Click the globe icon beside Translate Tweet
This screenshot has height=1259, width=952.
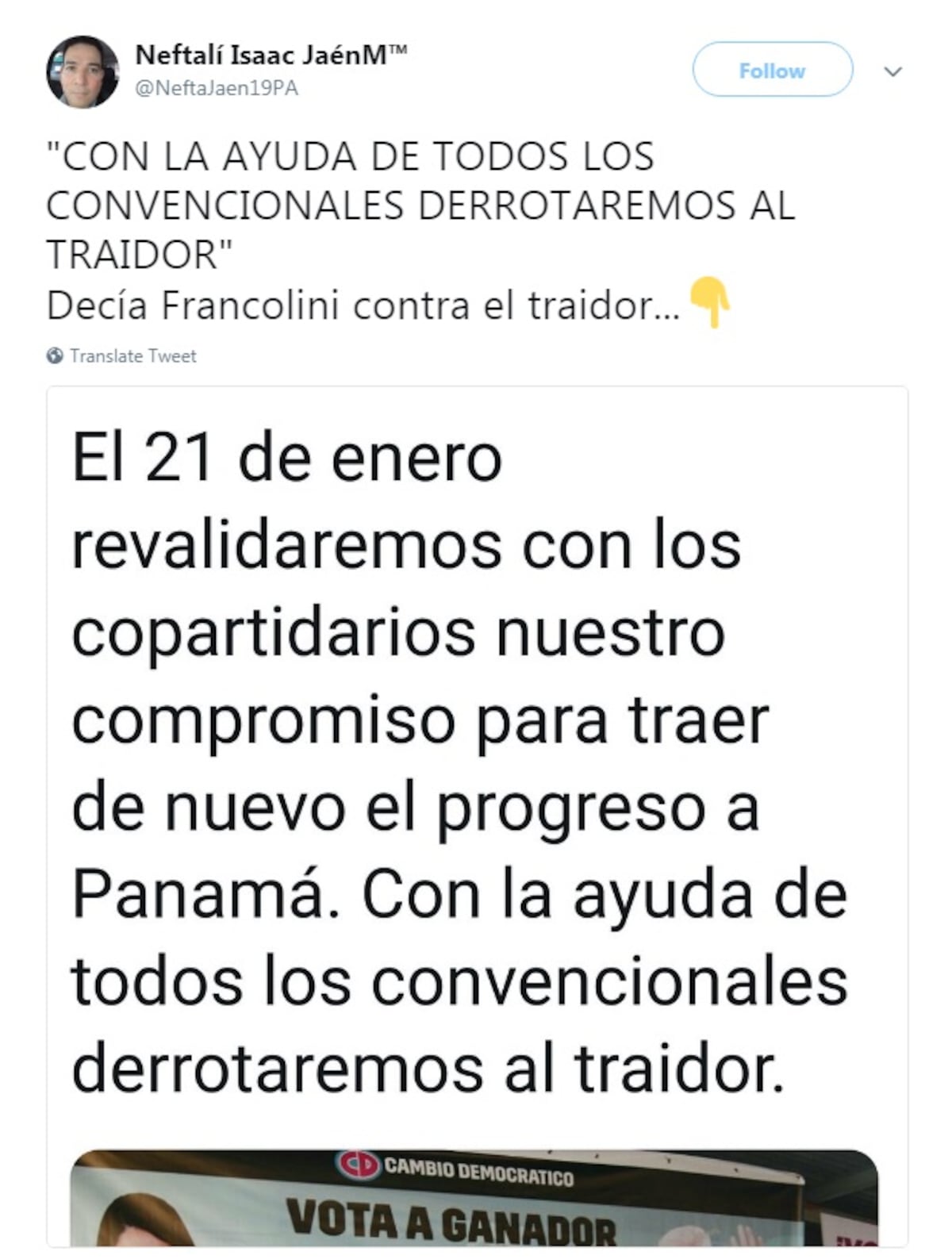[54, 356]
